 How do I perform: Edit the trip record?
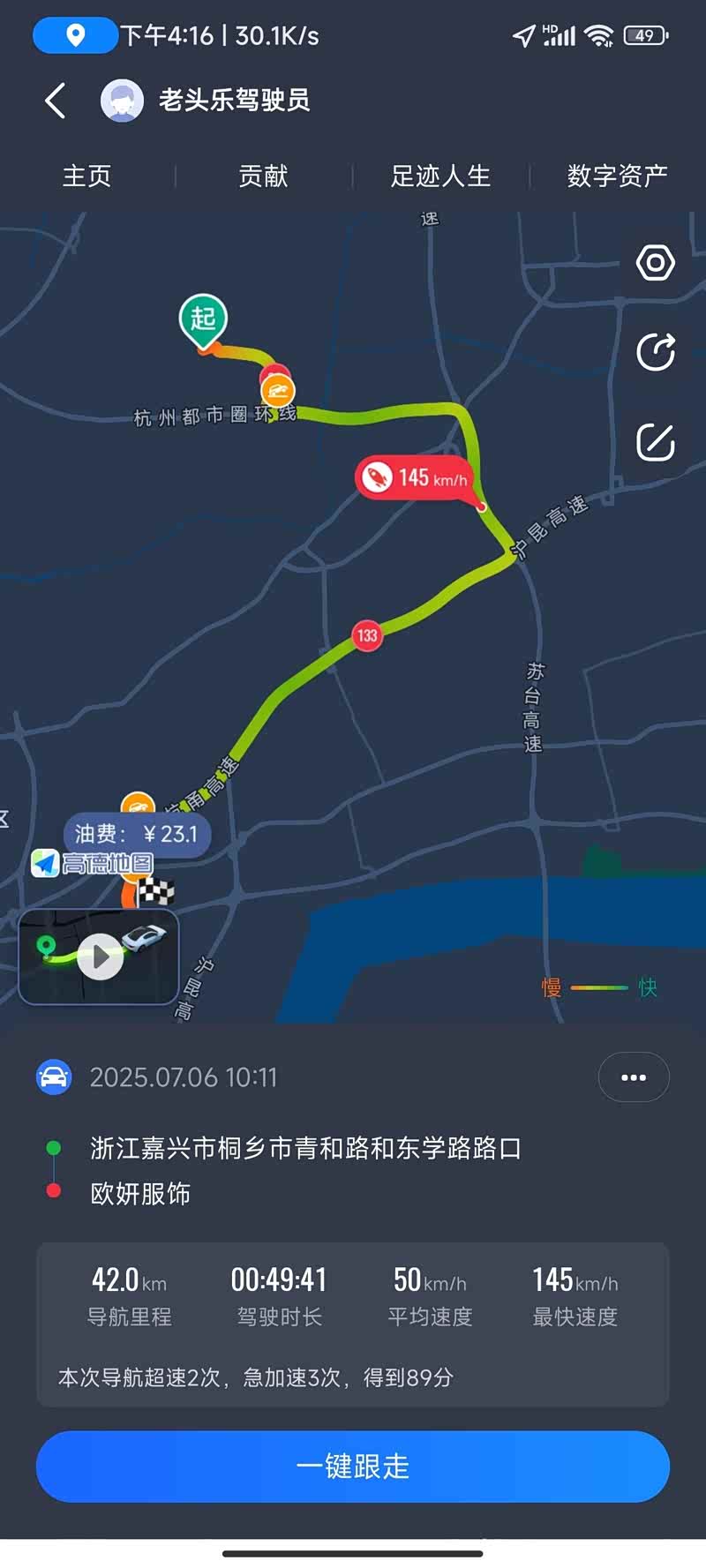click(x=655, y=442)
